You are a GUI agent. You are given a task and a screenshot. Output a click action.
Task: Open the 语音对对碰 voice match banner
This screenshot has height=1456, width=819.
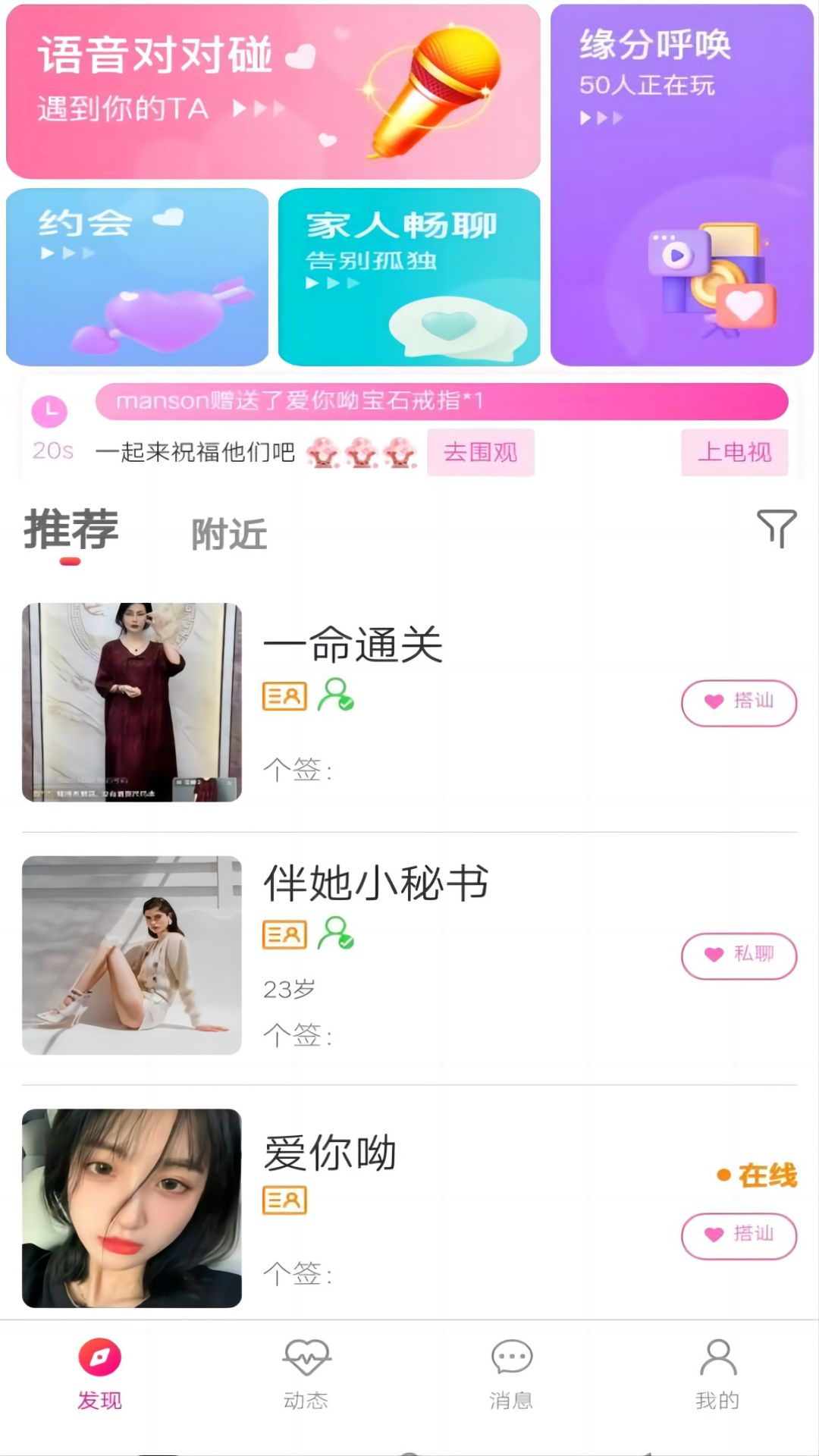(273, 92)
